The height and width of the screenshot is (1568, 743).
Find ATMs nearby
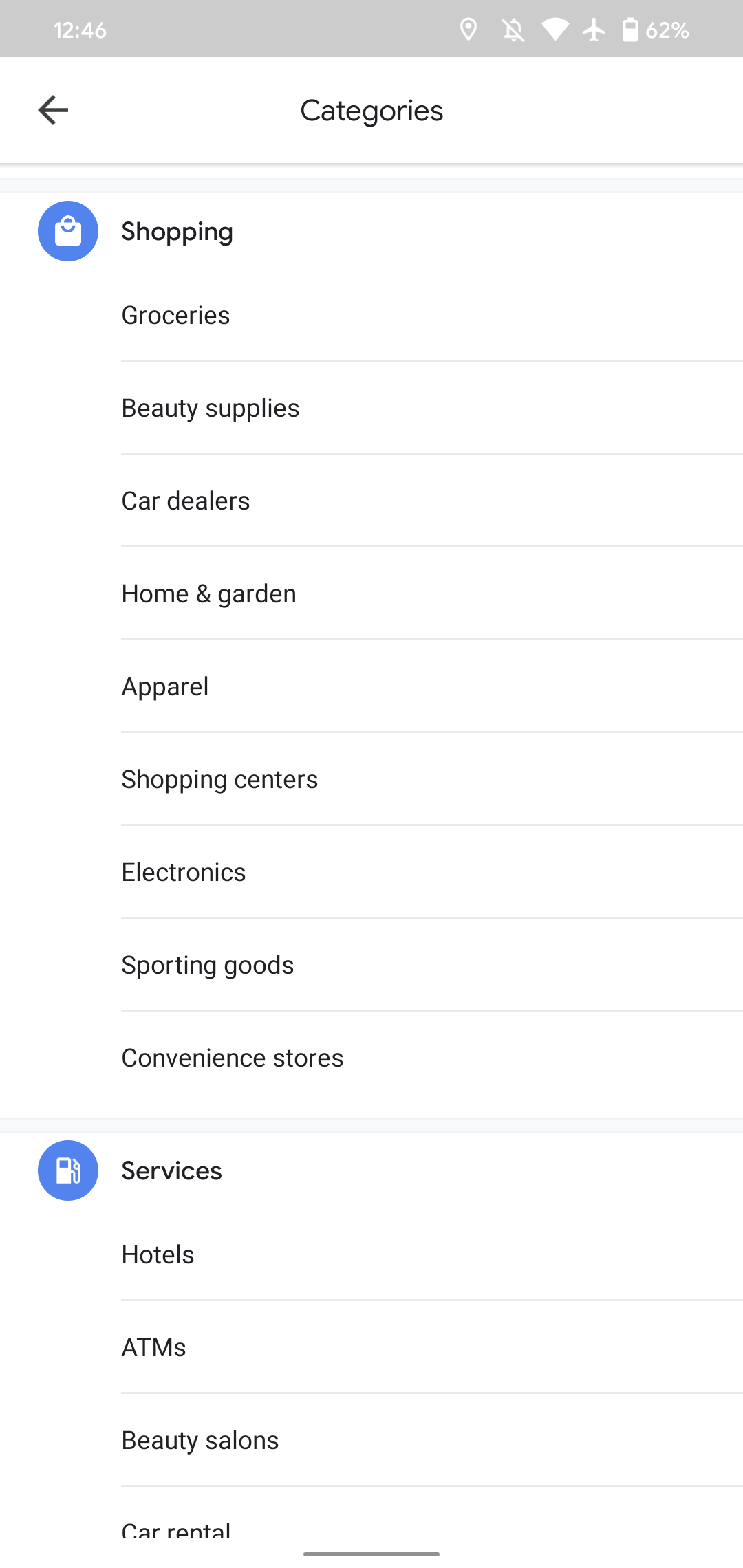pyautogui.click(x=154, y=1348)
